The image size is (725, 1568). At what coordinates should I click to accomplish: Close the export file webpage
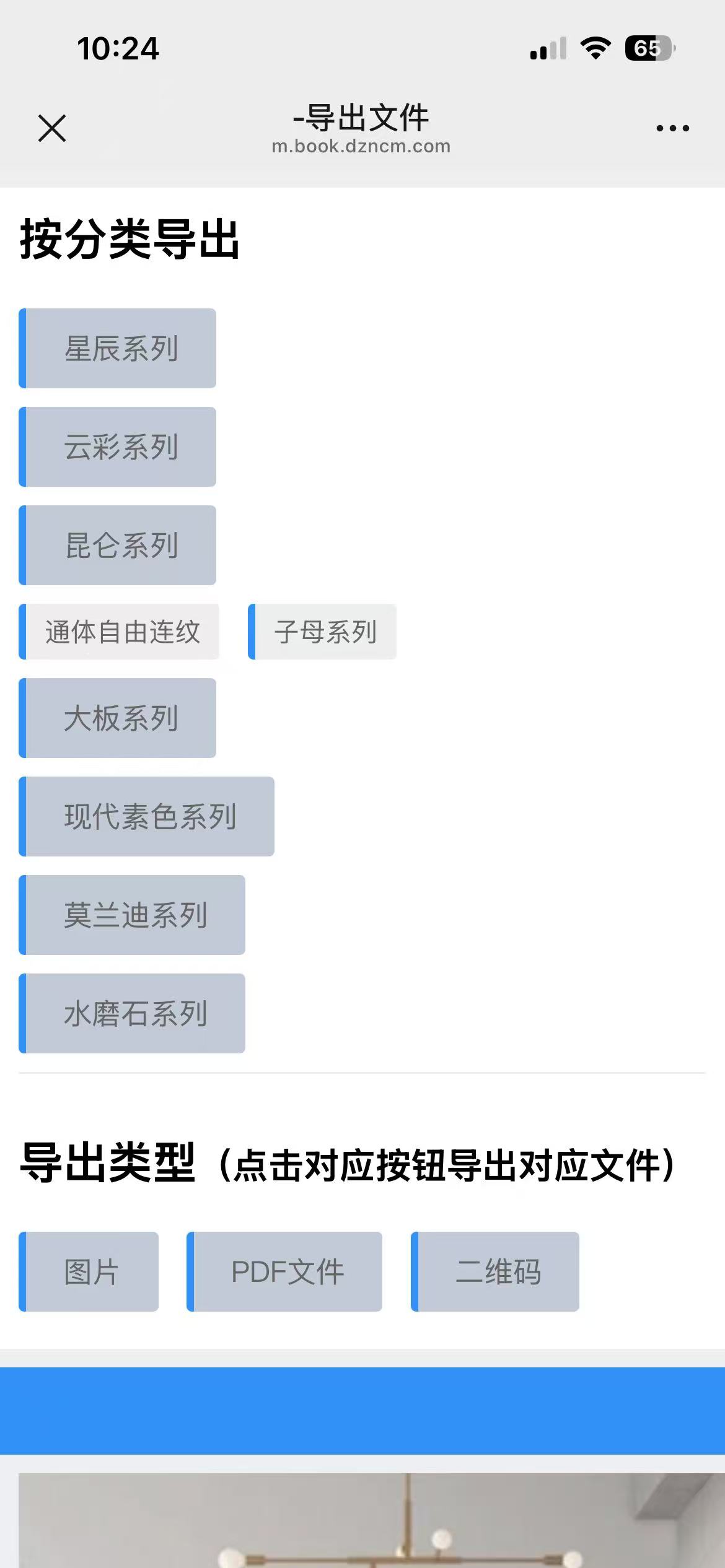52,128
